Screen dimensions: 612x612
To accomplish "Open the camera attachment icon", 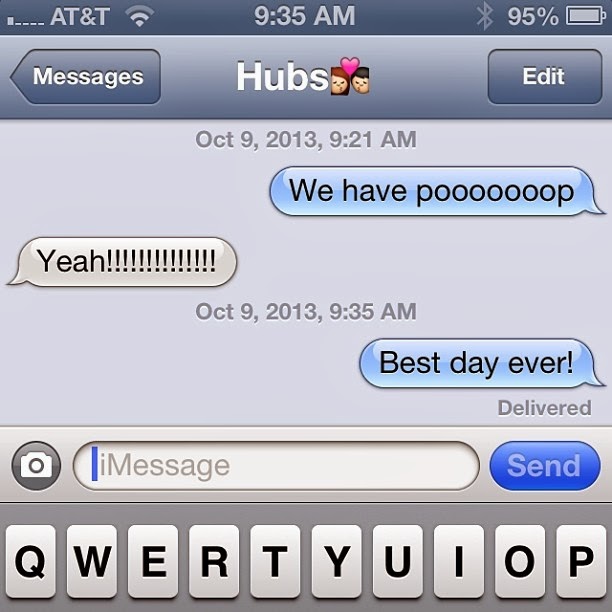I will pyautogui.click(x=37, y=465).
